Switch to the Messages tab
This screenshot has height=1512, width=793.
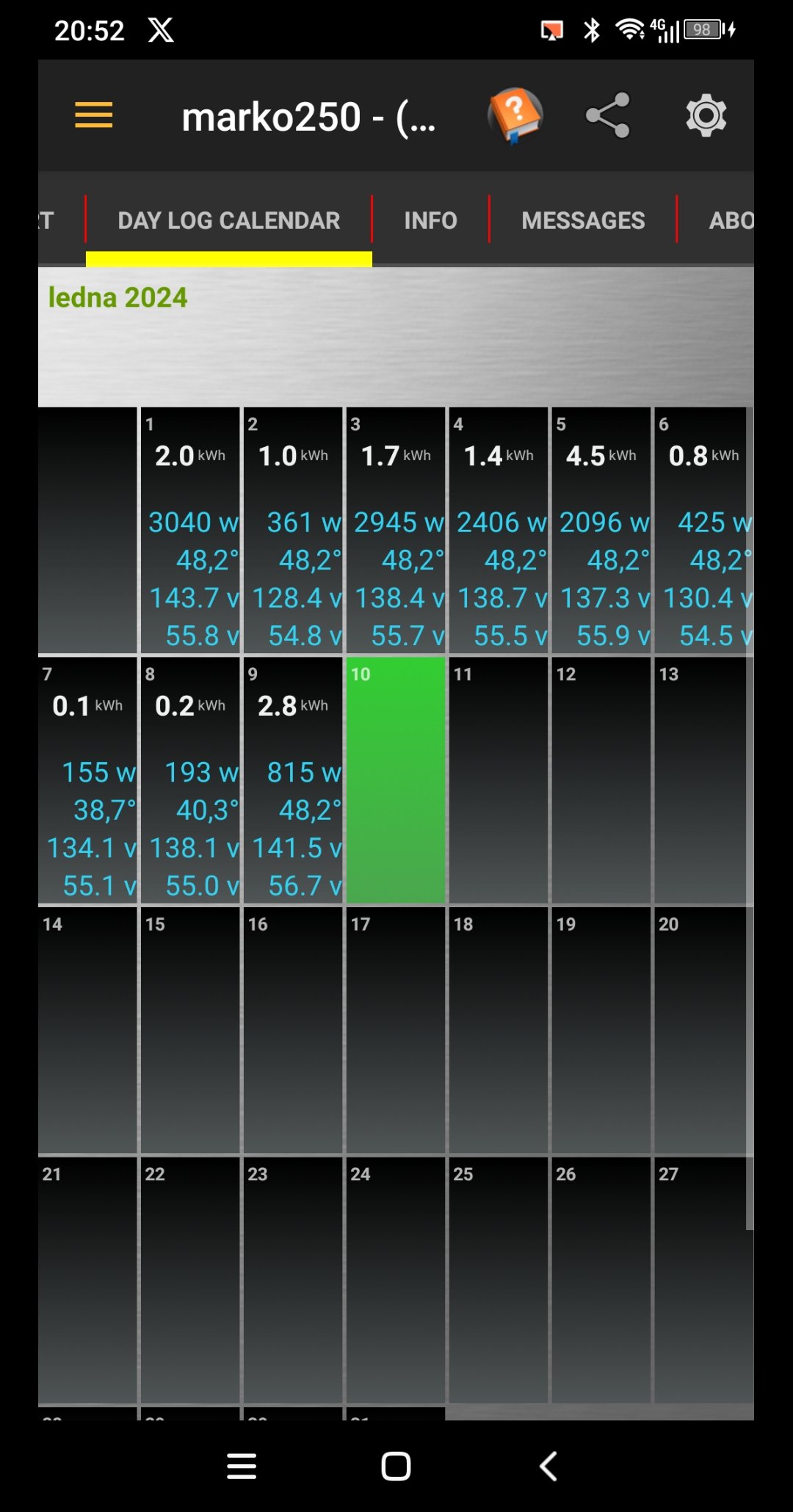[x=583, y=220]
